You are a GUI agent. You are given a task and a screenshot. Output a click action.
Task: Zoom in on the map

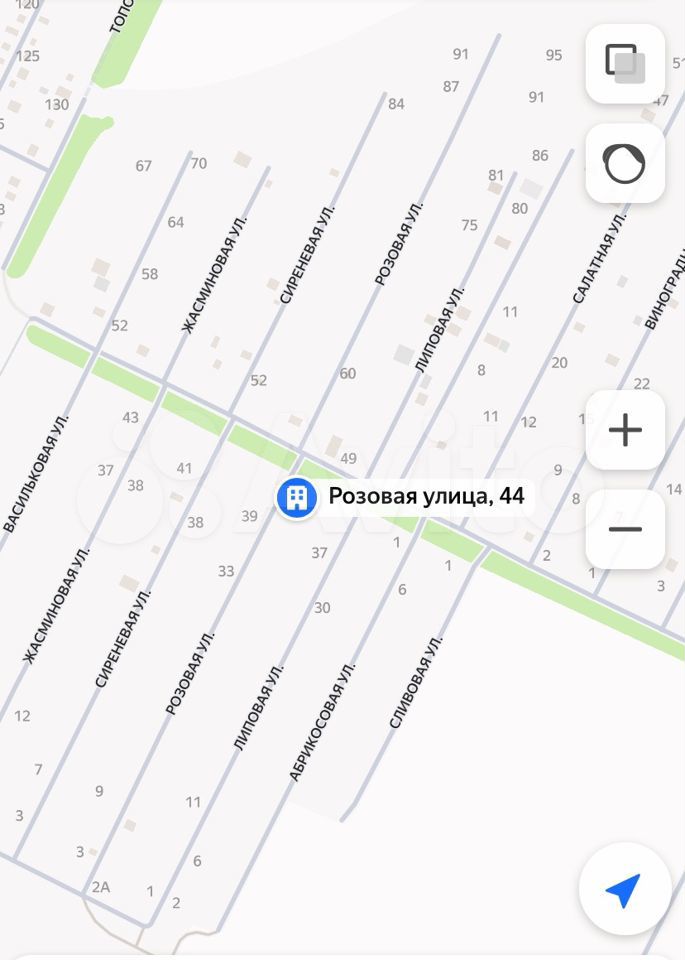pyautogui.click(x=625, y=431)
